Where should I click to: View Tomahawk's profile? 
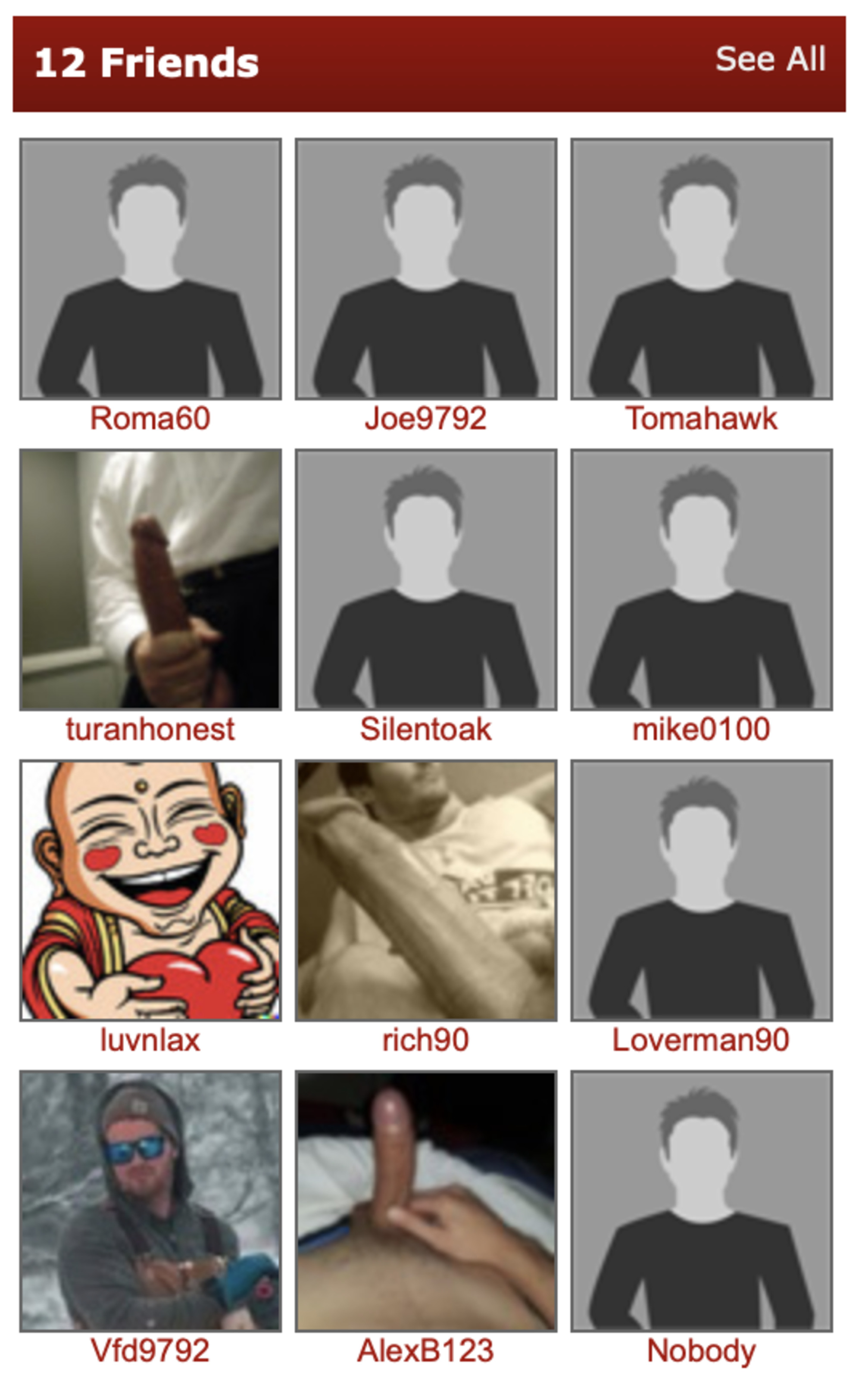click(x=701, y=269)
